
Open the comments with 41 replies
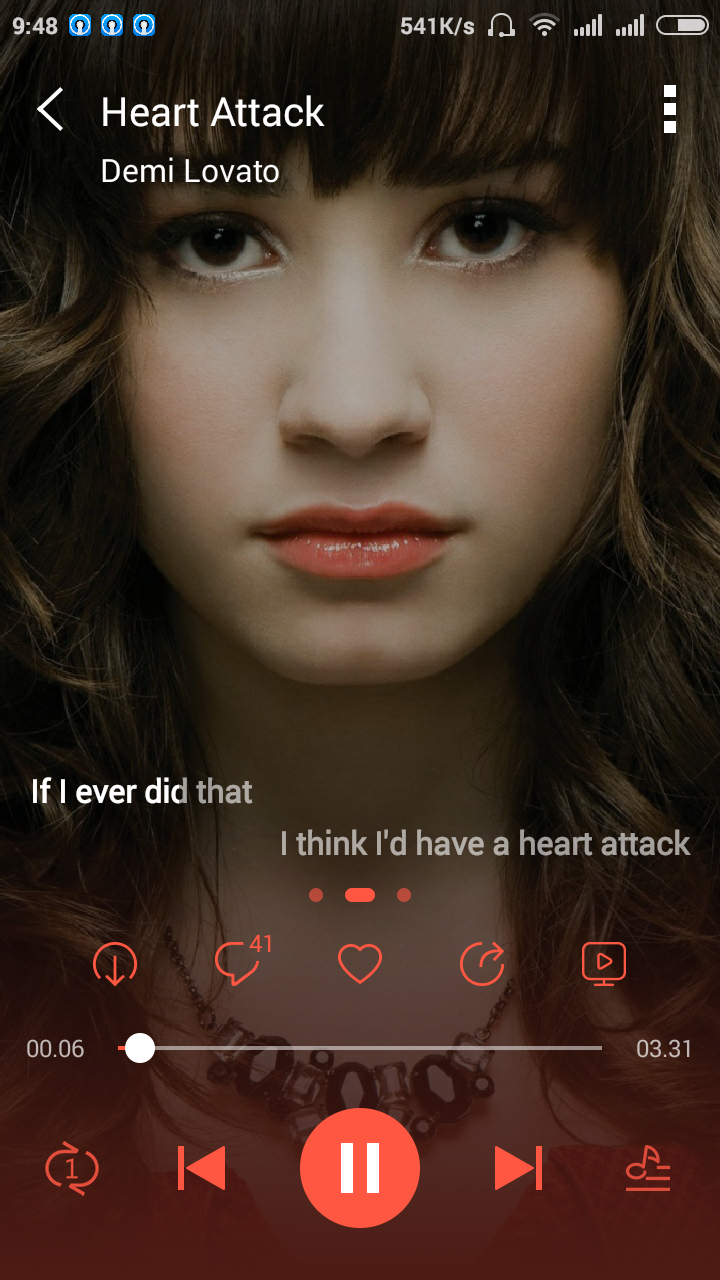(240, 964)
